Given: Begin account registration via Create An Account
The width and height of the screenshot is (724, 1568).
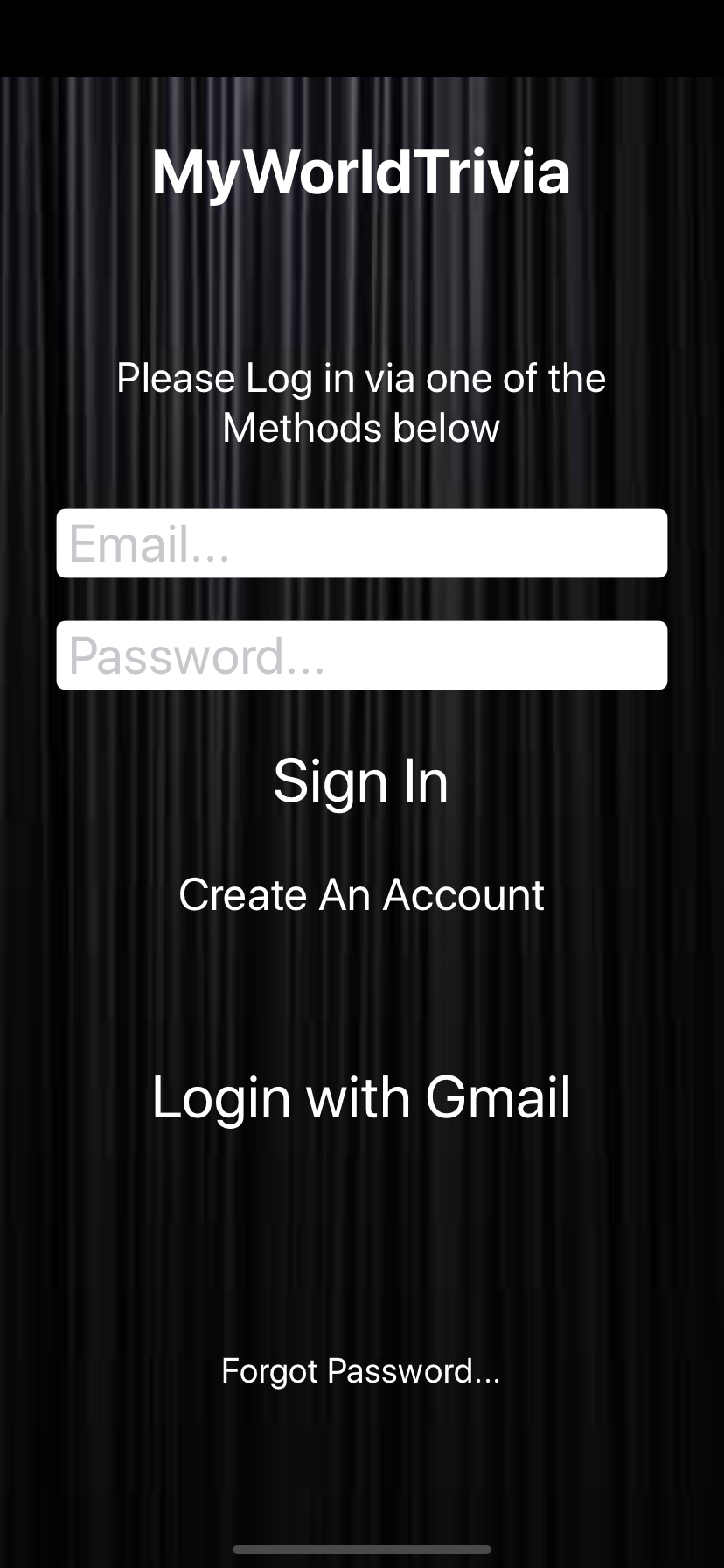Looking at the screenshot, I should 361,893.
